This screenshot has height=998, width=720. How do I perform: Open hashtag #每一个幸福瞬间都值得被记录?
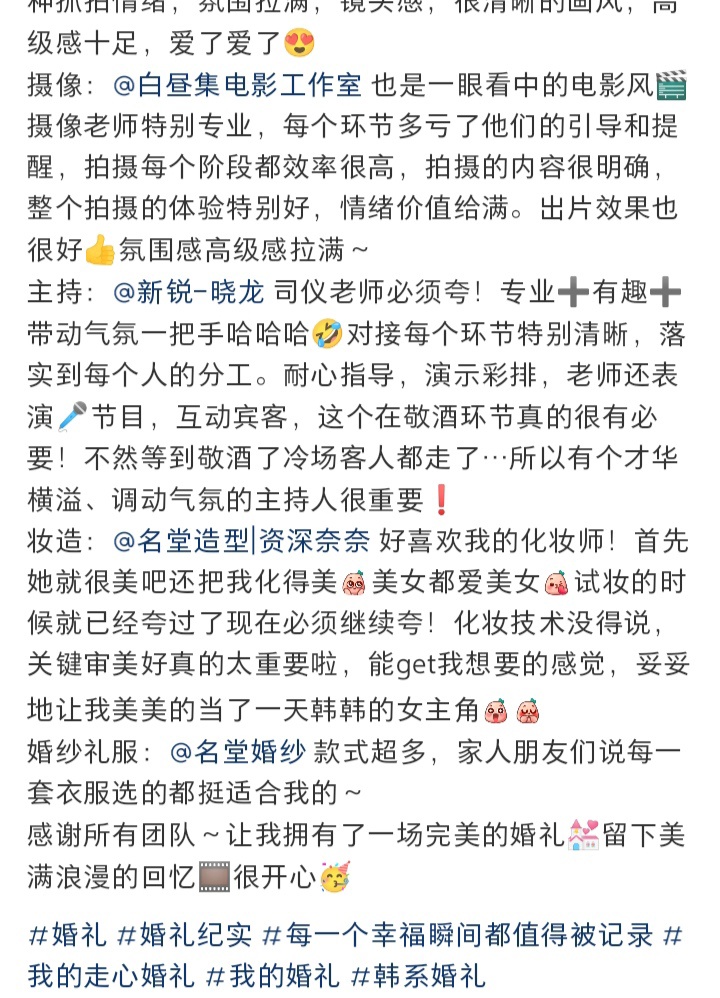pyautogui.click(x=457, y=935)
